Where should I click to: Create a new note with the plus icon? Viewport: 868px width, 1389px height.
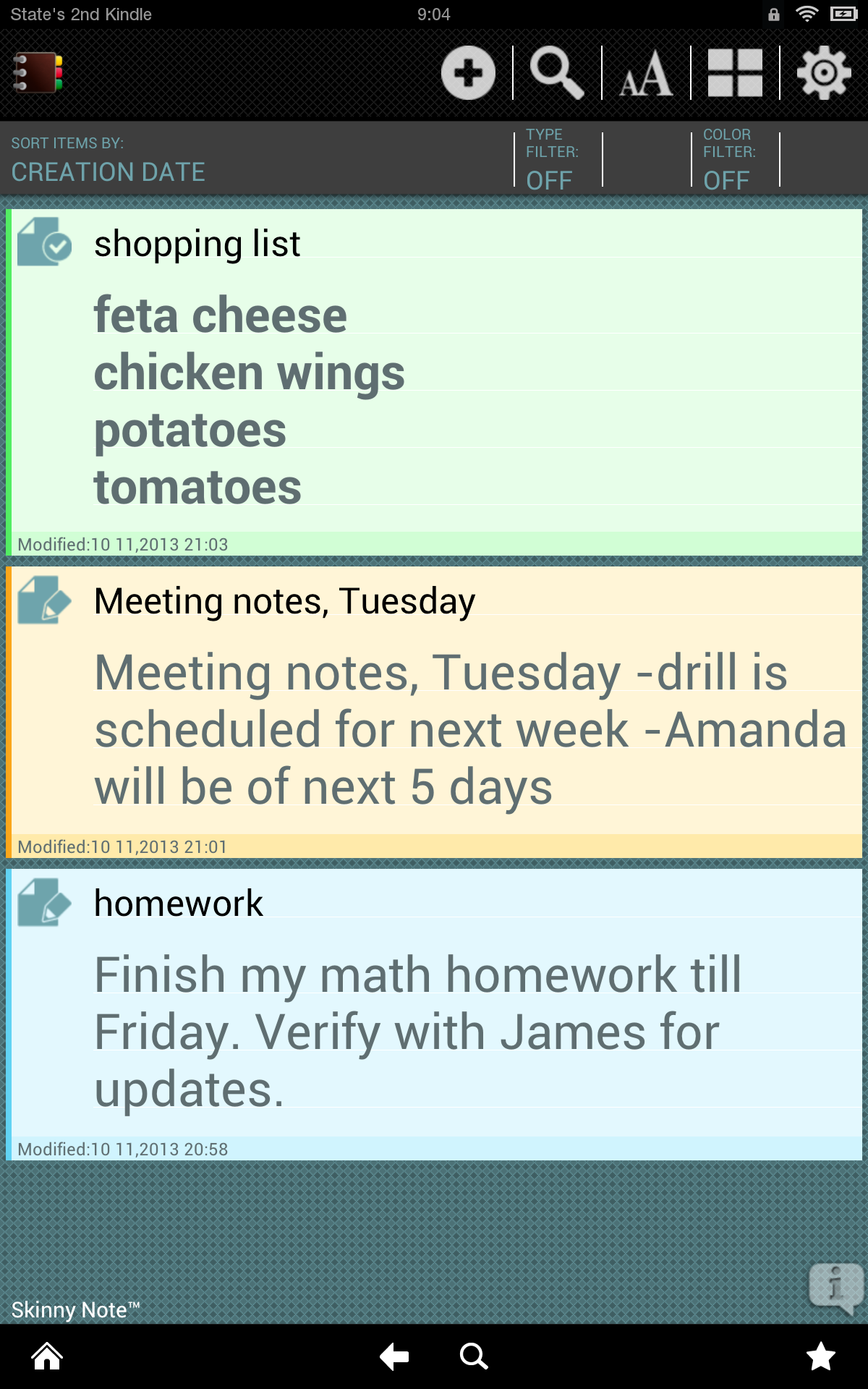tap(467, 72)
